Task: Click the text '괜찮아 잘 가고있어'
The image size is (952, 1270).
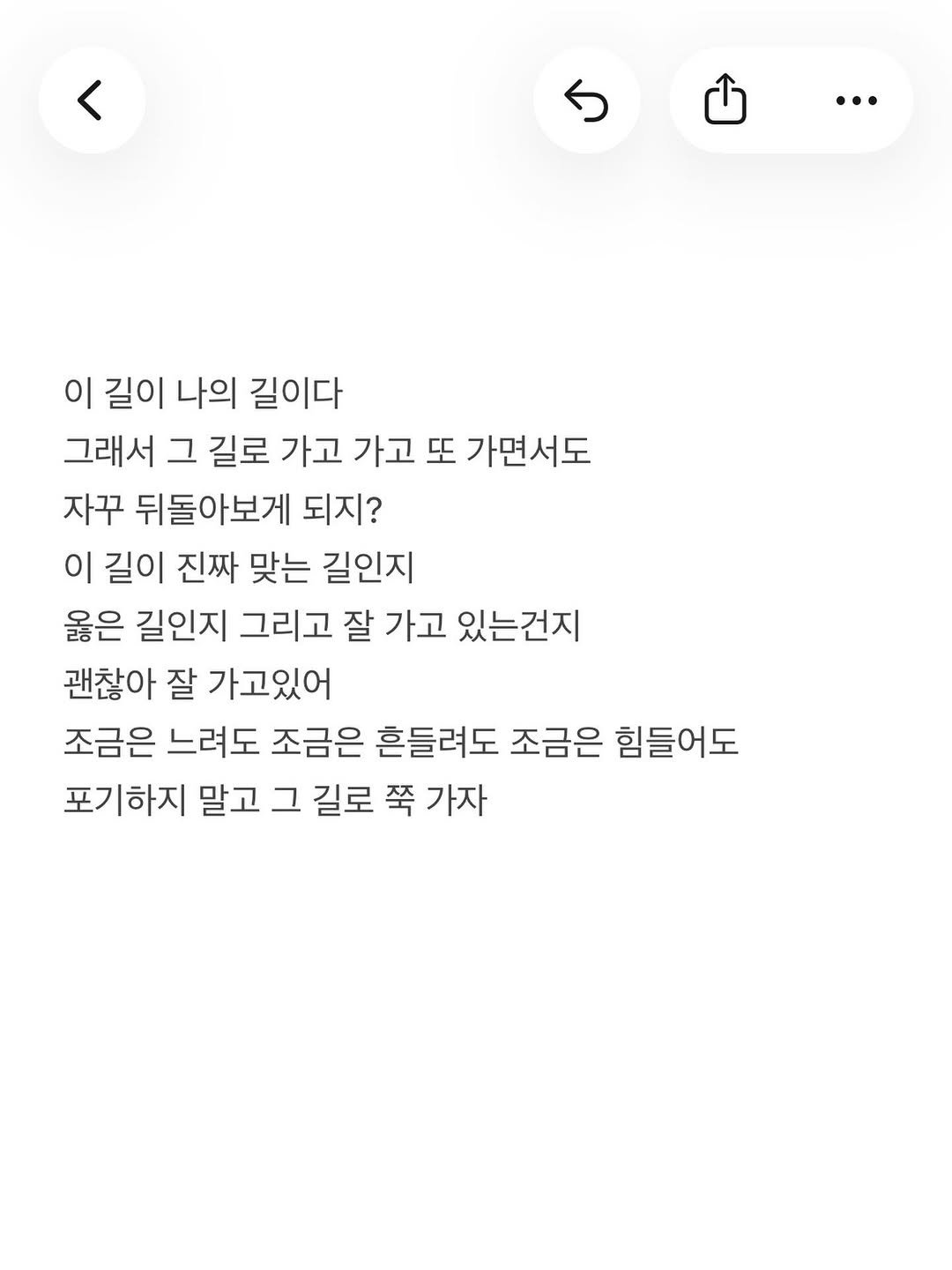Action: click(x=198, y=683)
